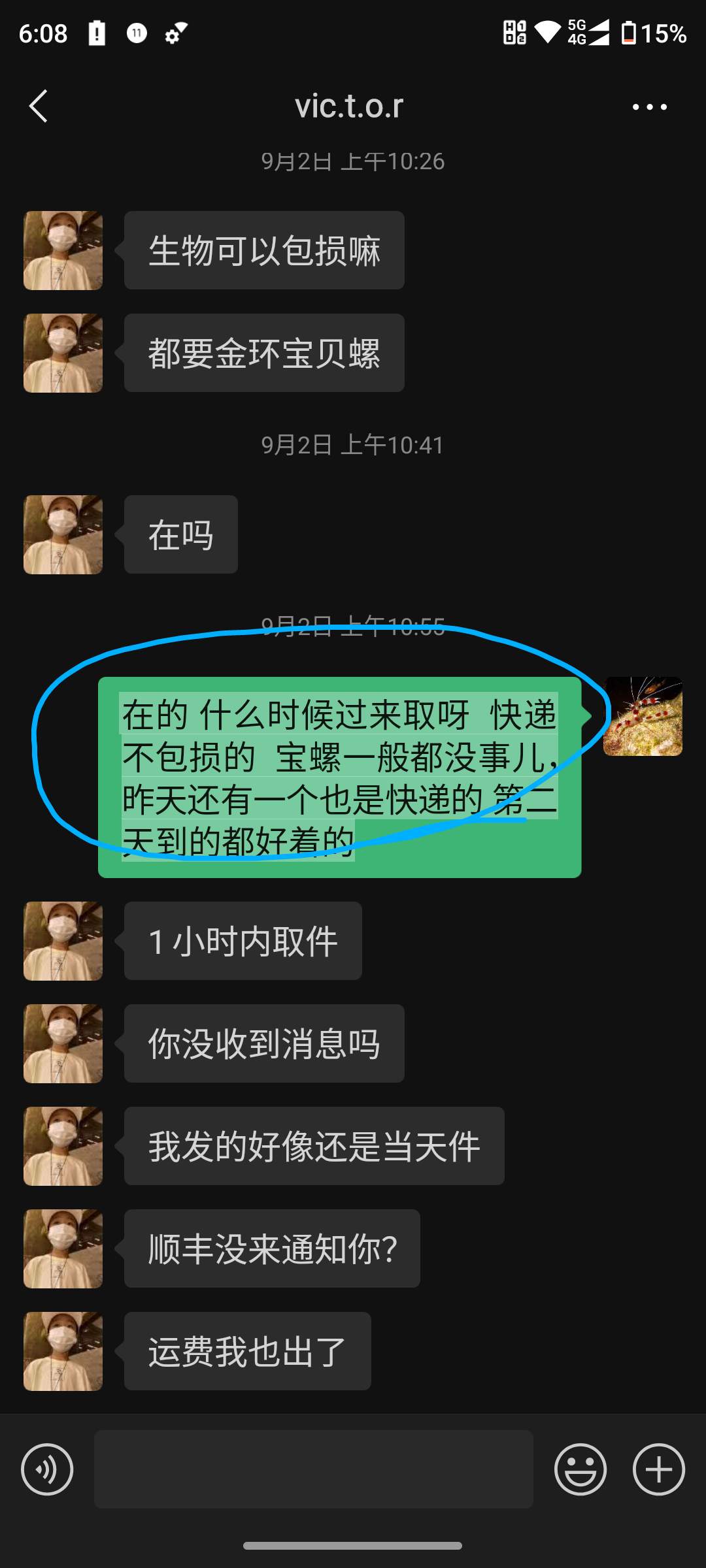This screenshot has width=706, height=1568.
Task: Open the three-dot chat info menu
Action: pyautogui.click(x=649, y=106)
